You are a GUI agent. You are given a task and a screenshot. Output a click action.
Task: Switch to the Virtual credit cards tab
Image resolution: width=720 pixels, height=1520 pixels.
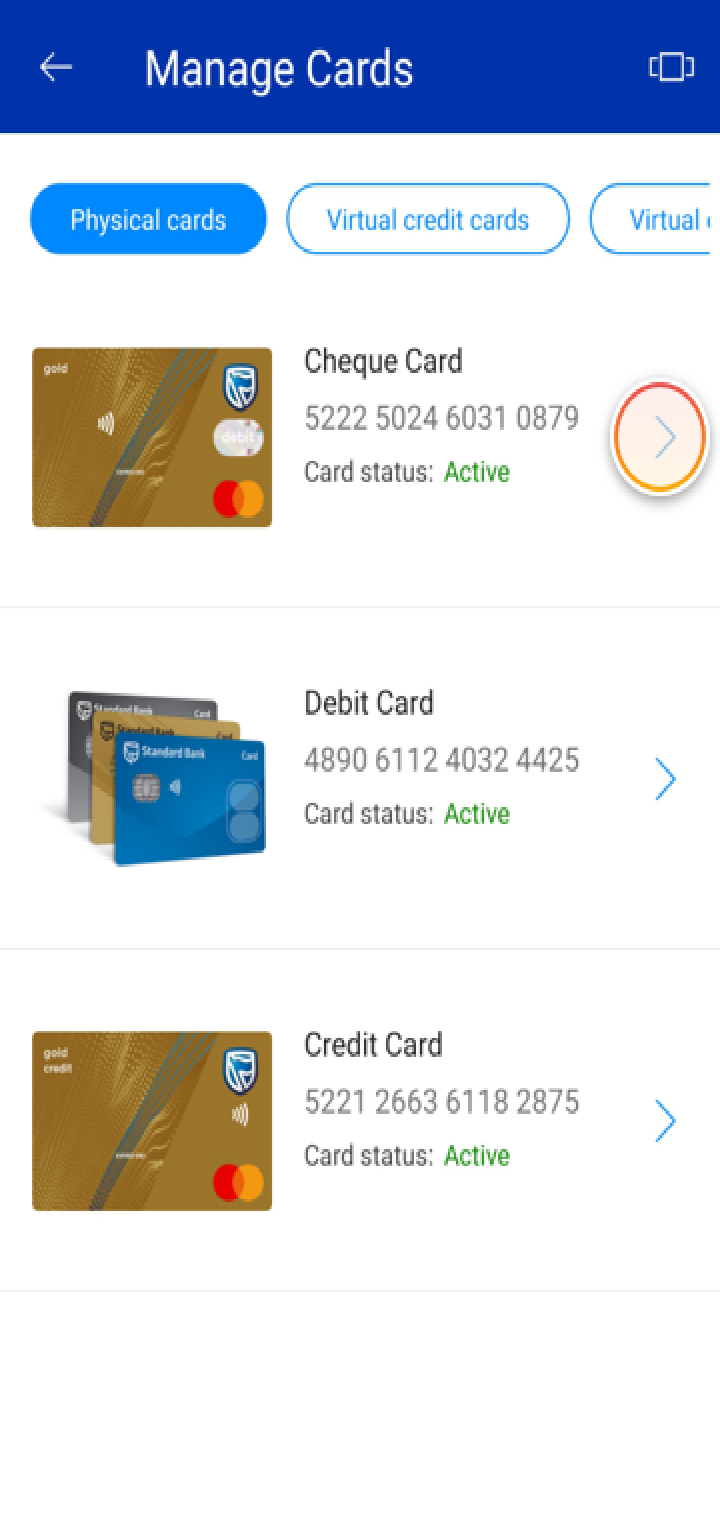tap(428, 219)
